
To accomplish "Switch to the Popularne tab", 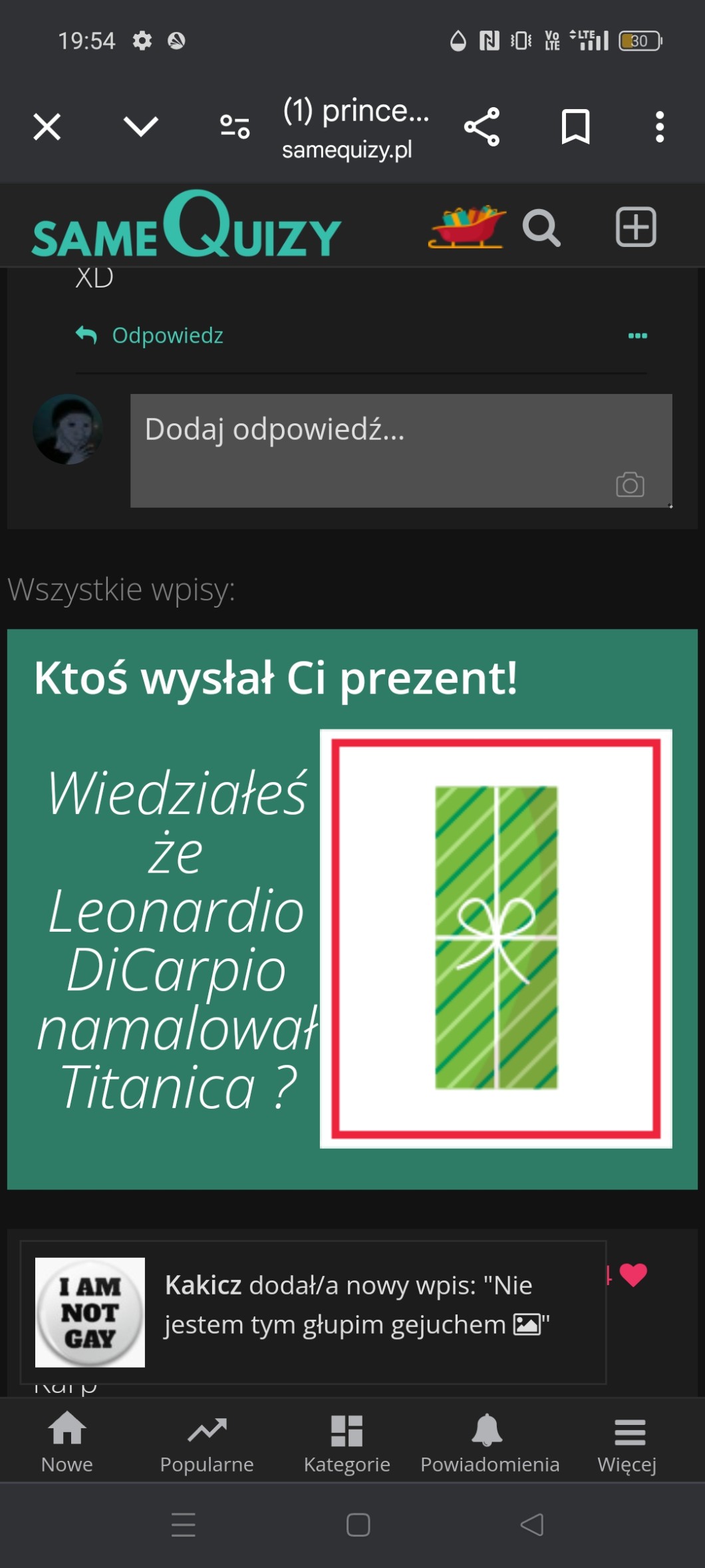I will pyautogui.click(x=207, y=1443).
